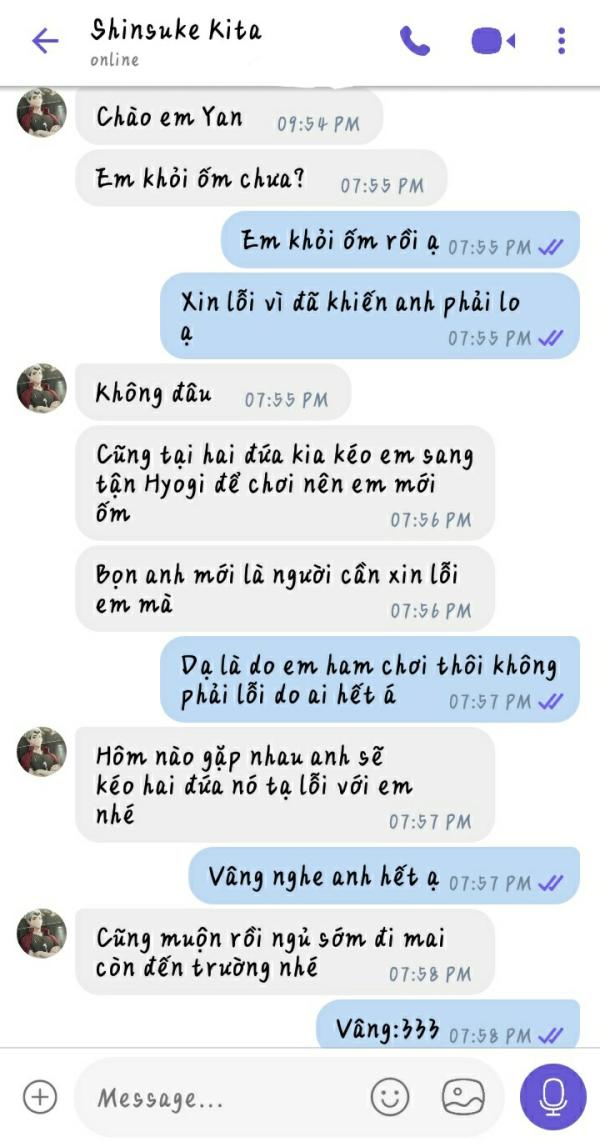
Task: Start a video call with Shinsuke Kita
Action: (x=492, y=41)
